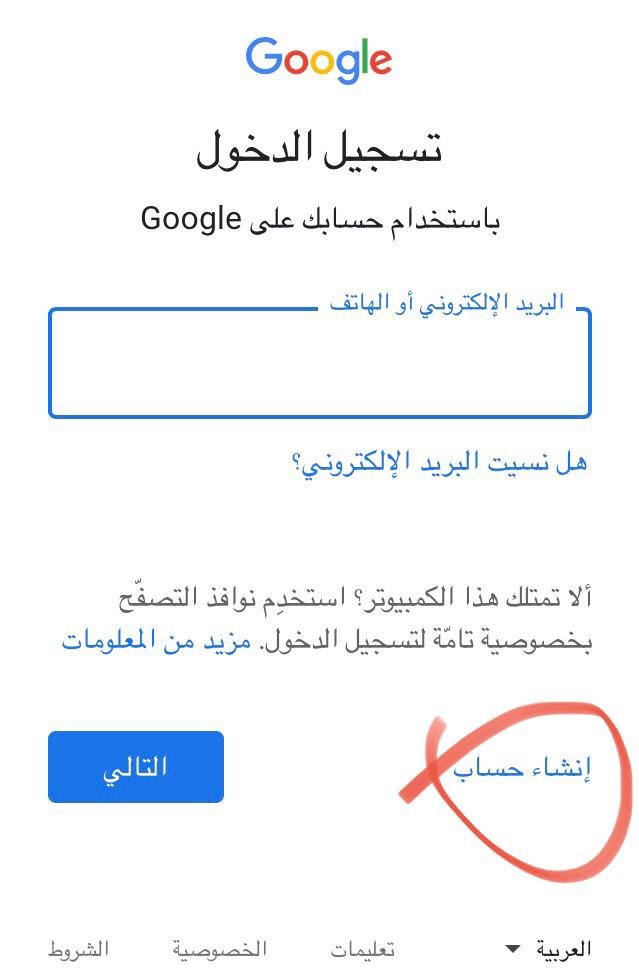Image resolution: width=639 pixels, height=969 pixels.
Task: Focus the email or phone field
Action: (320, 363)
